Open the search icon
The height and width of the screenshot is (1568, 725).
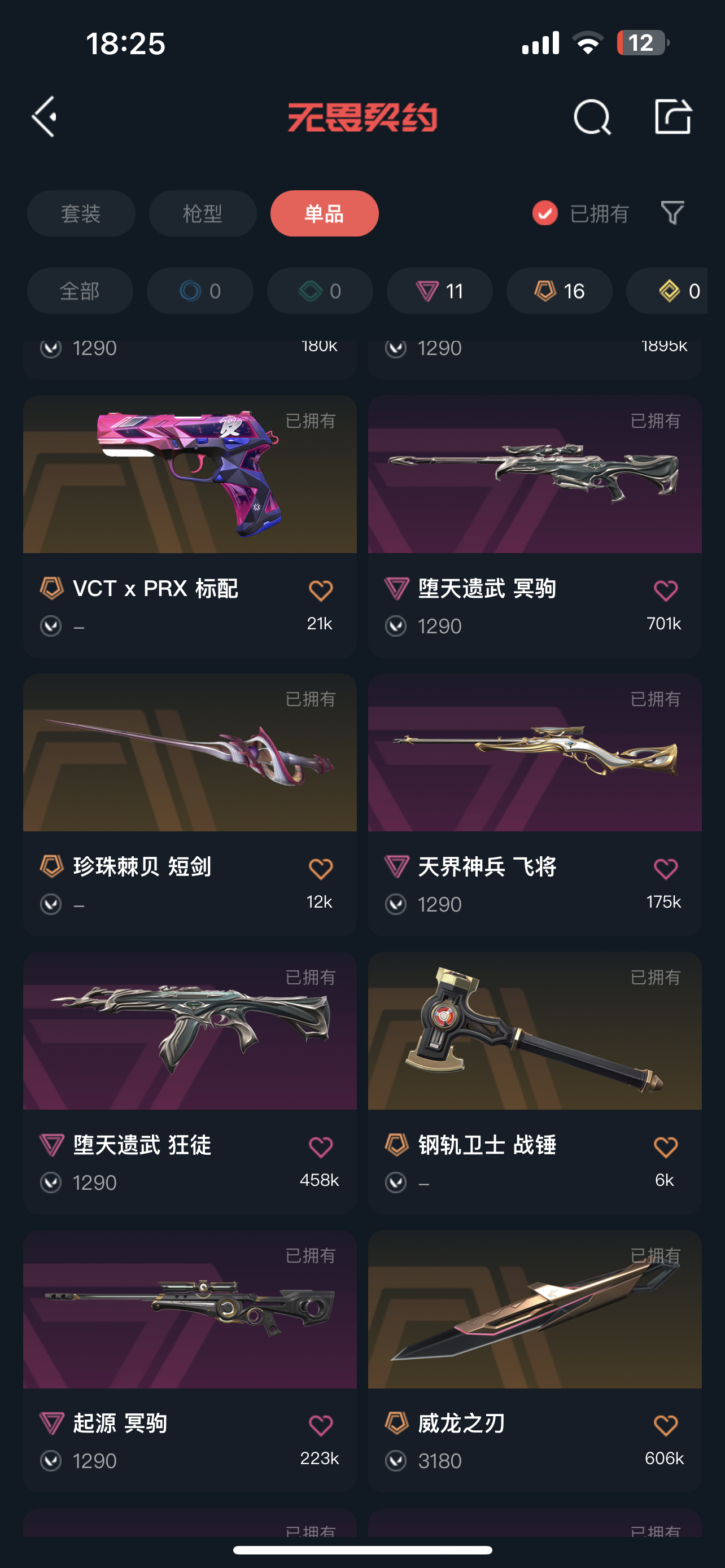(x=592, y=116)
